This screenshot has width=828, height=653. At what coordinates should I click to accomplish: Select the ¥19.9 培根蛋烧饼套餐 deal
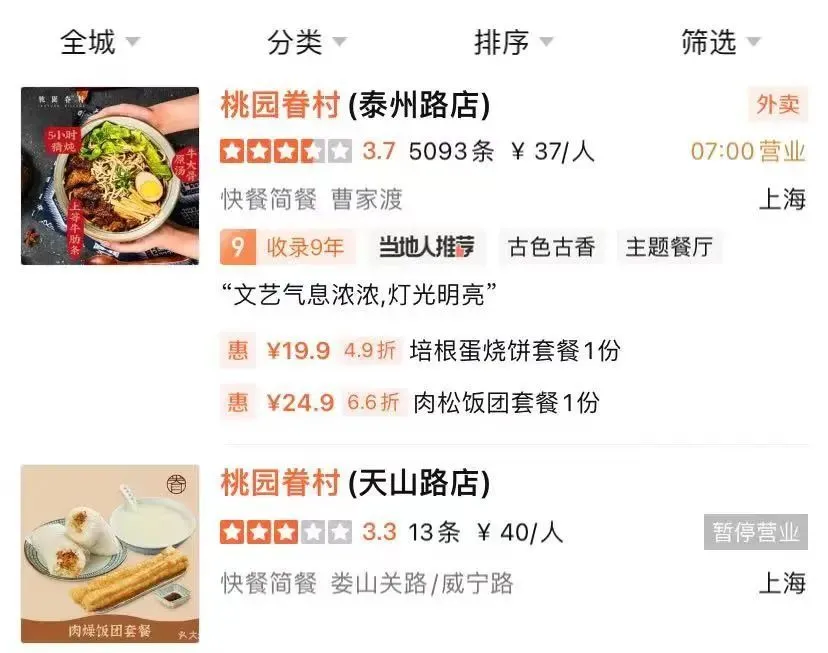point(420,351)
